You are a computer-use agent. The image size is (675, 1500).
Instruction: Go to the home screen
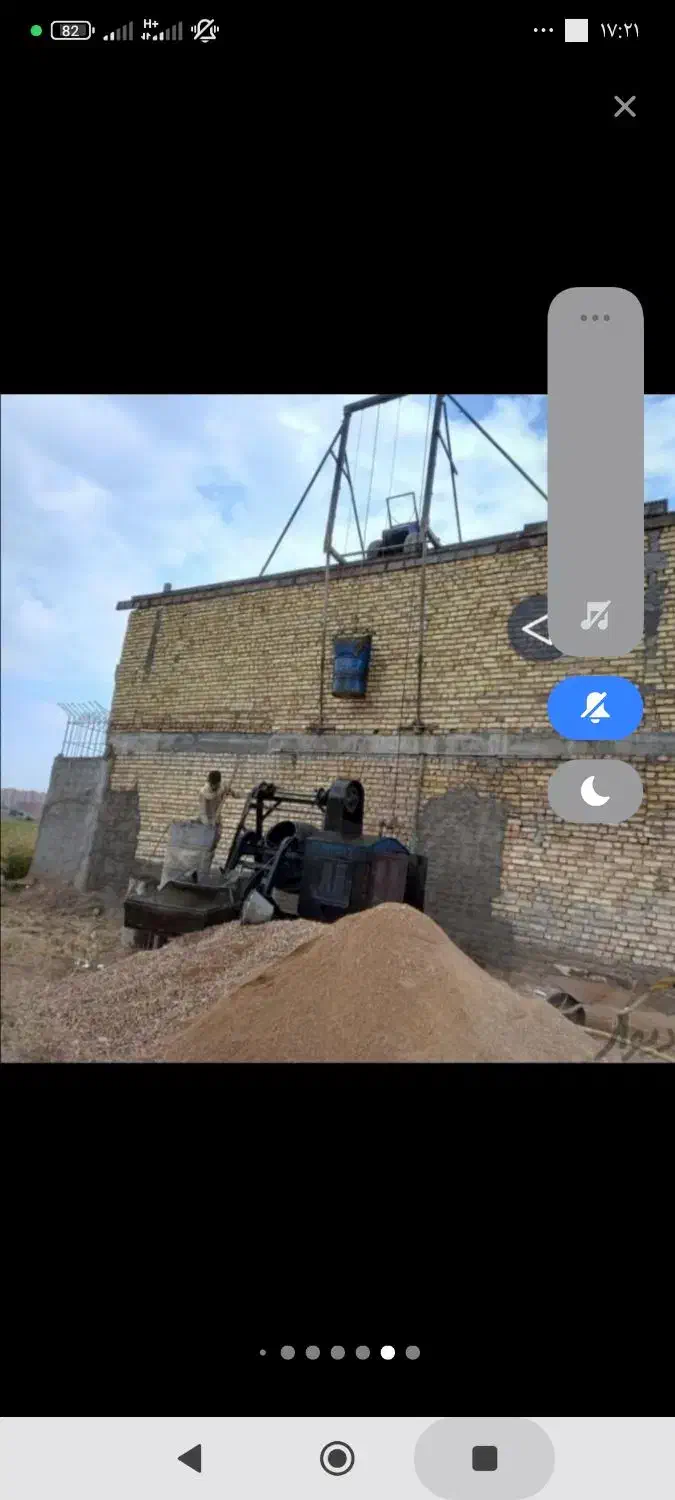337,1458
